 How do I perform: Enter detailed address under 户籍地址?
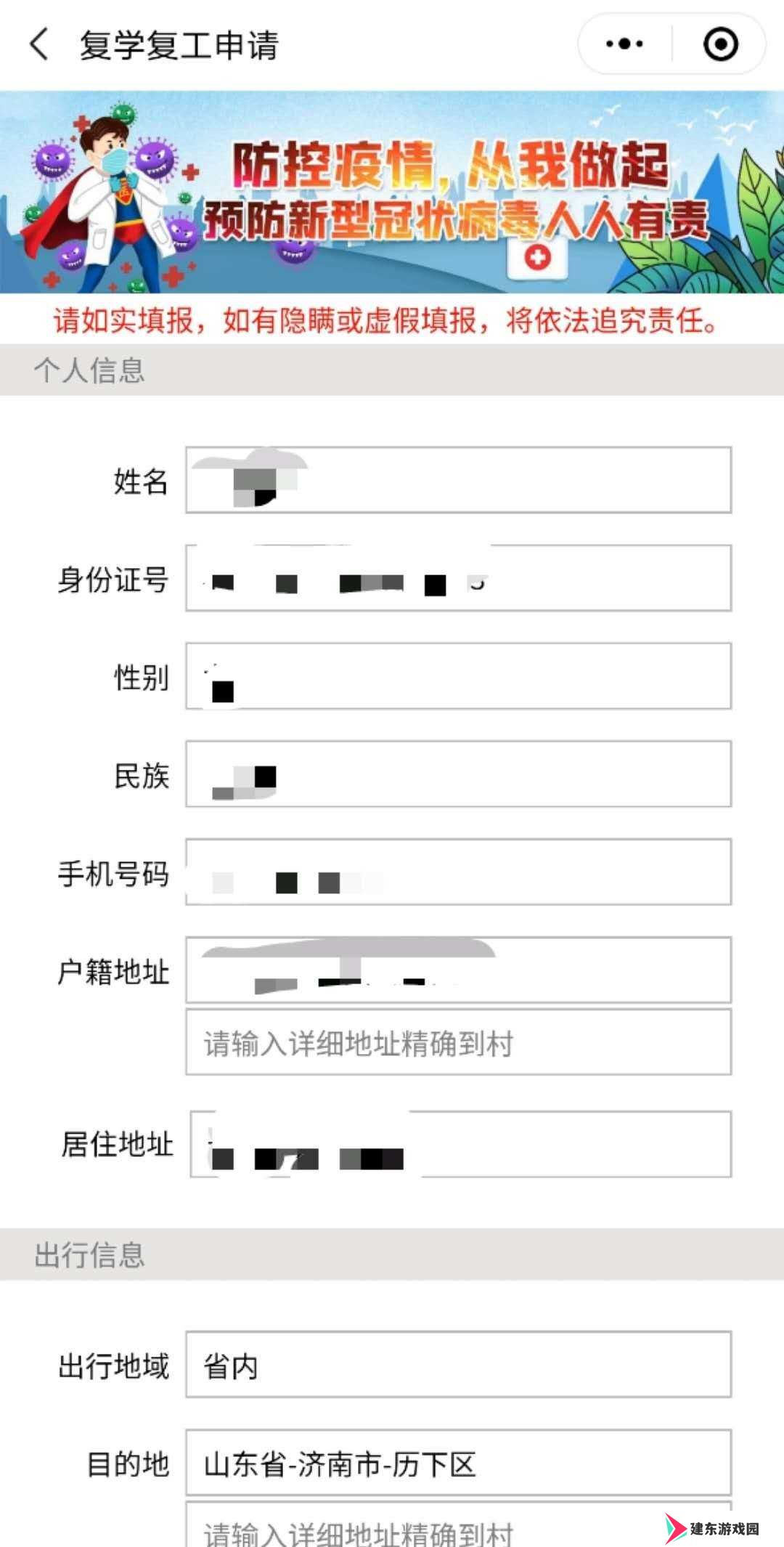(459, 1042)
